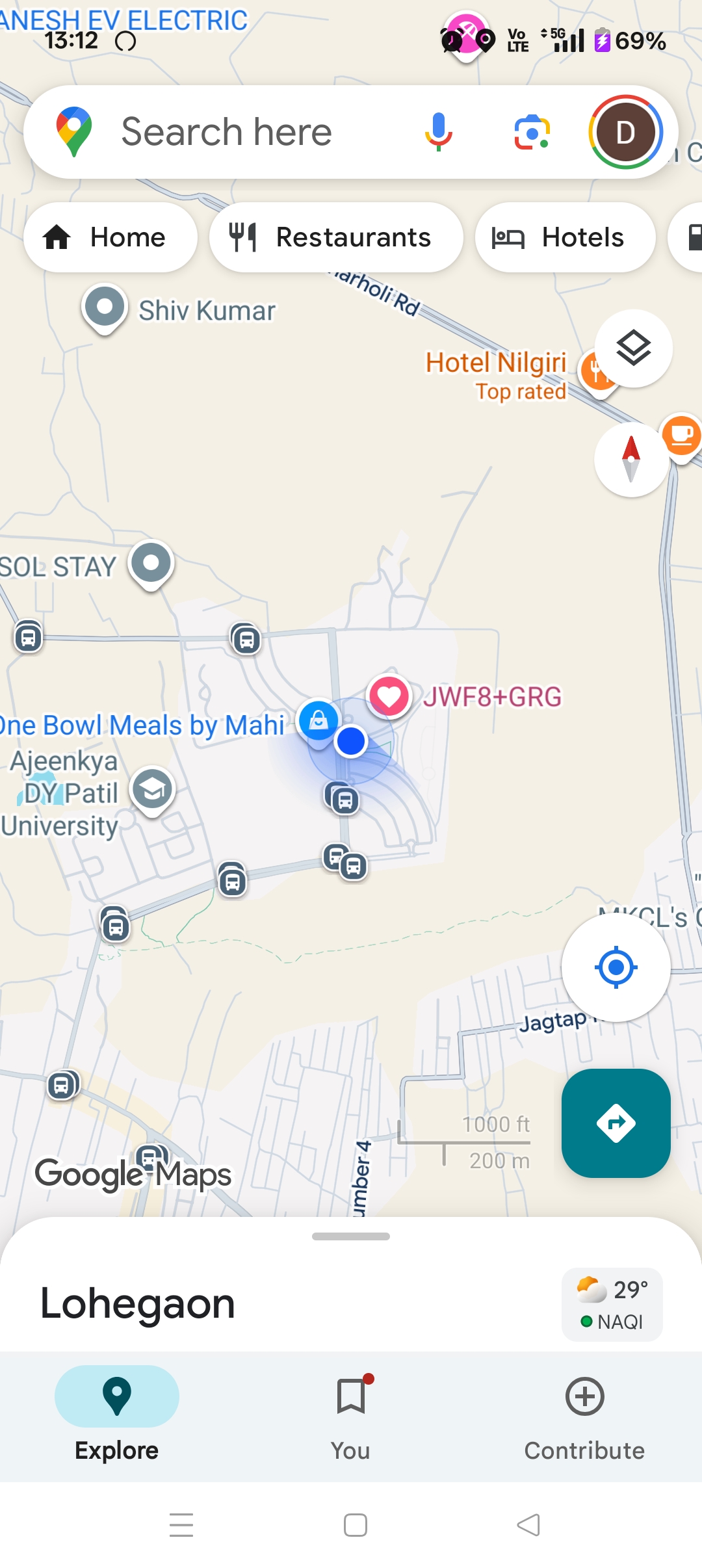Open the map layers selector

[634, 348]
